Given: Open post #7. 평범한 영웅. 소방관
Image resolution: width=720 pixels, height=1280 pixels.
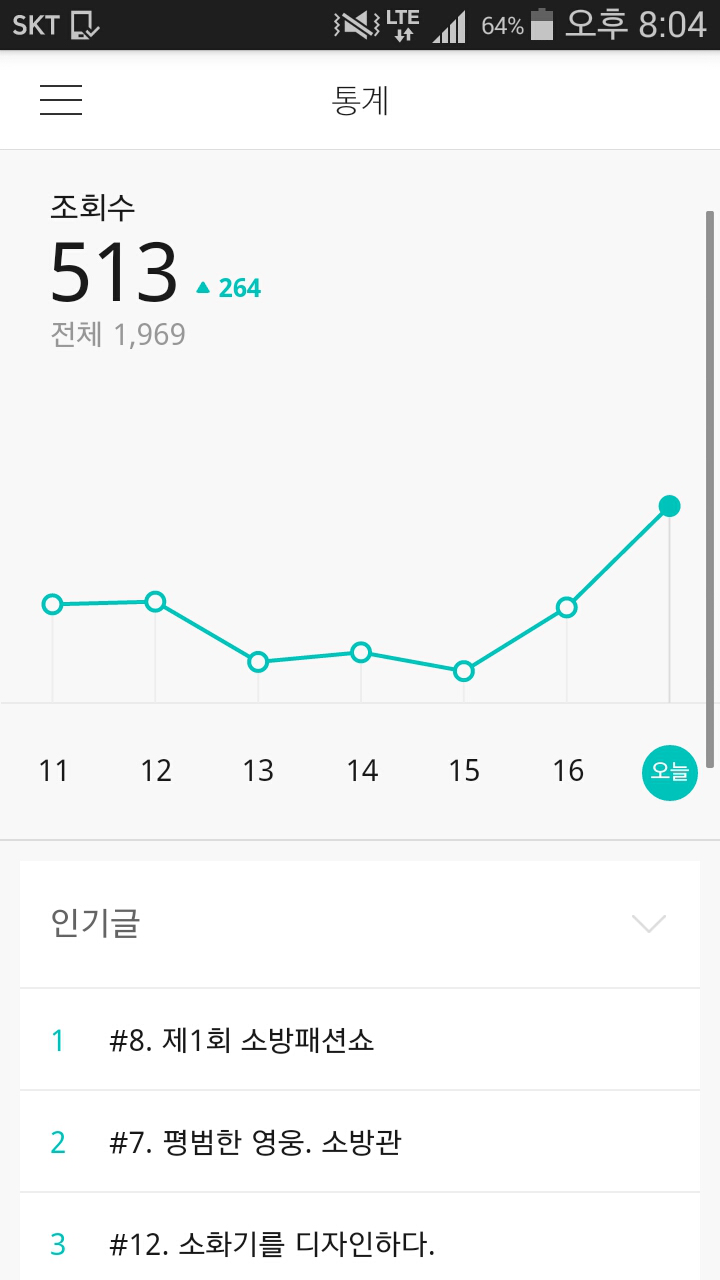Looking at the screenshot, I should point(256,1142).
